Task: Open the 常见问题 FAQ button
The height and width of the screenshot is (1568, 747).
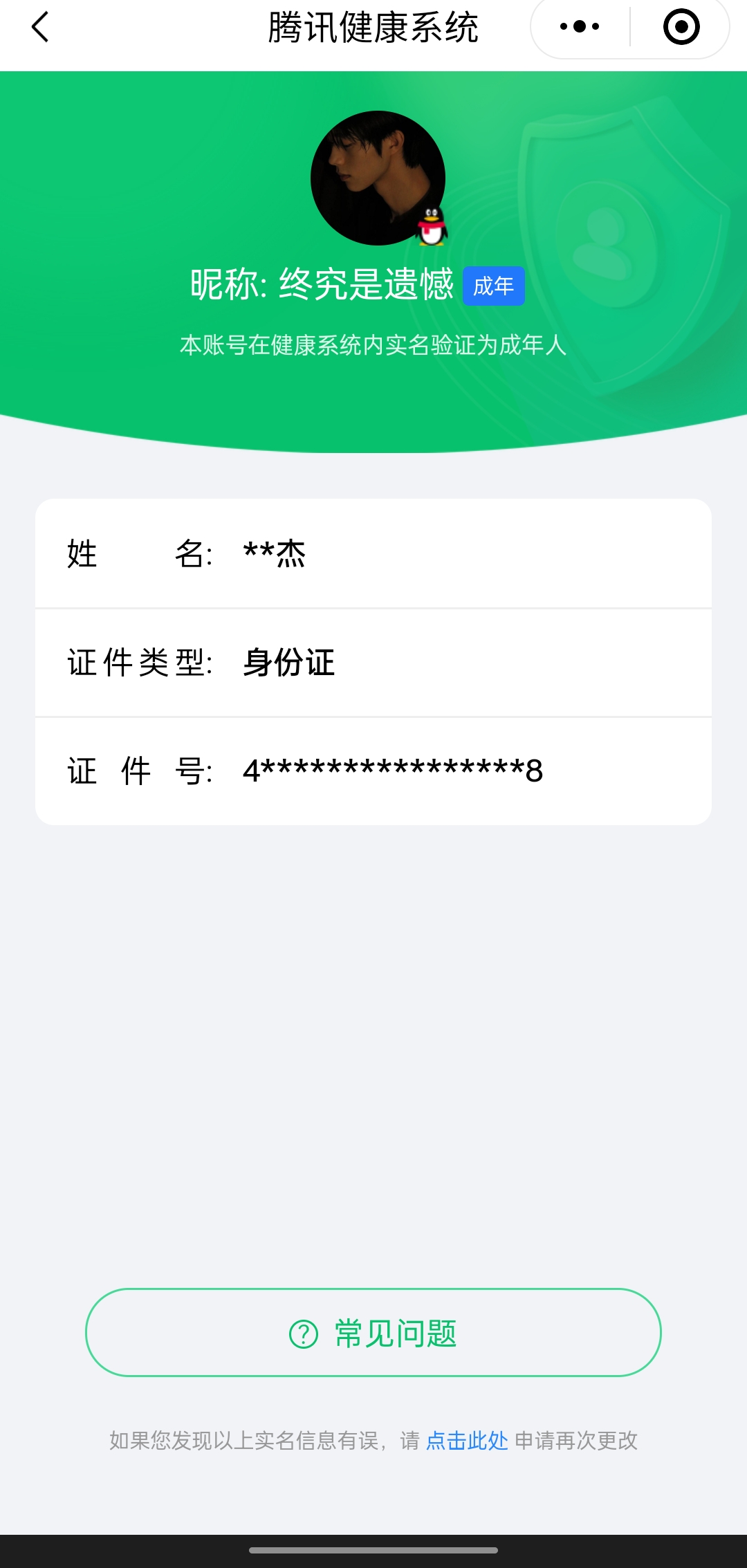Action: [x=373, y=1333]
